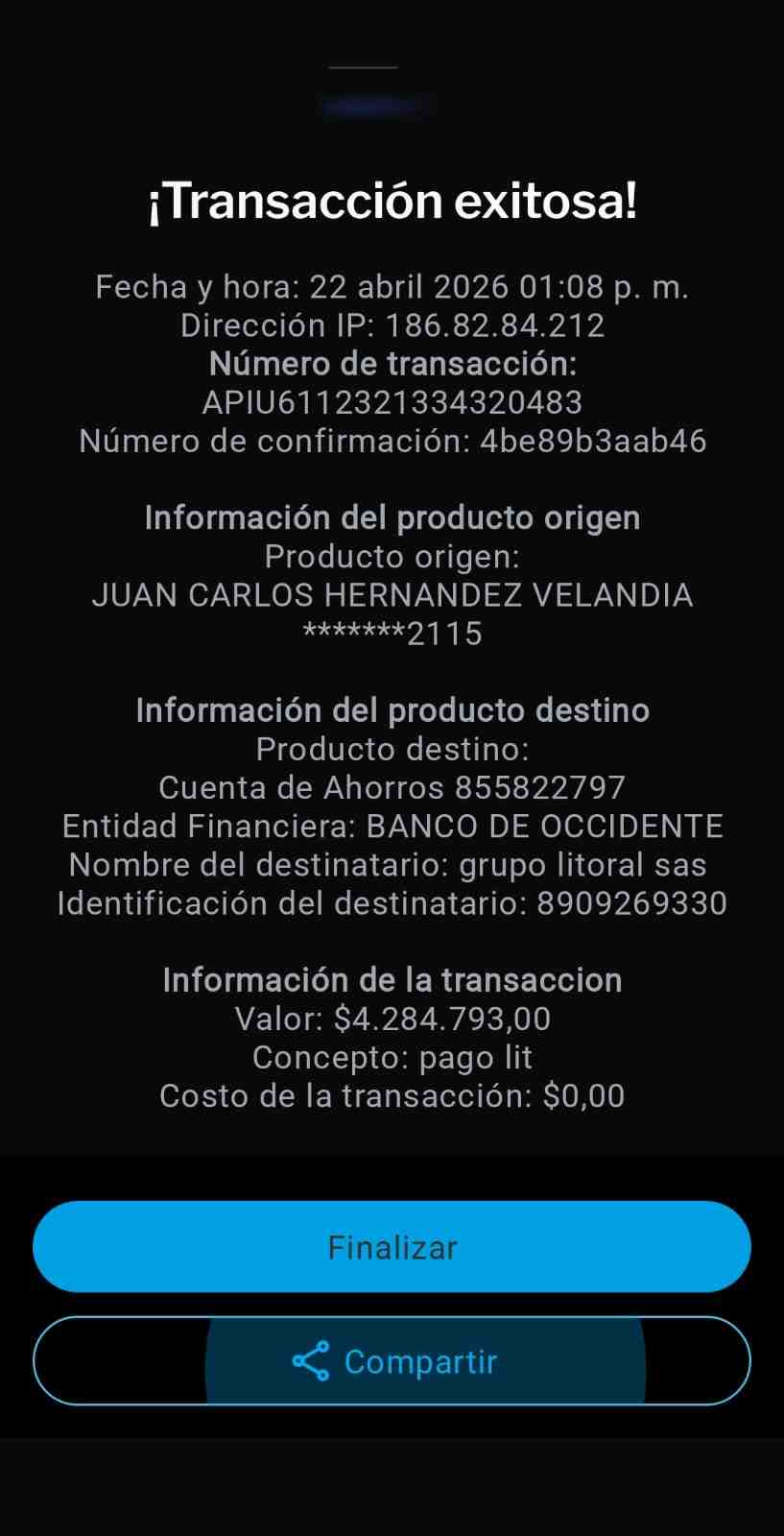
Task: Tap Finalizar to finish the transaction
Action: 392,1246
